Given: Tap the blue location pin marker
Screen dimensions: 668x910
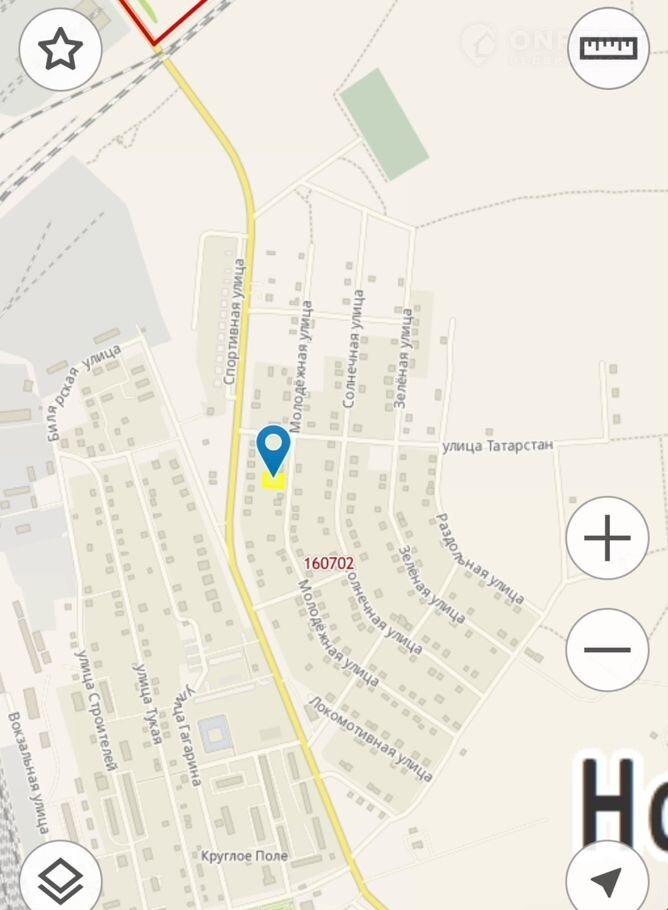Looking at the screenshot, I should [273, 449].
